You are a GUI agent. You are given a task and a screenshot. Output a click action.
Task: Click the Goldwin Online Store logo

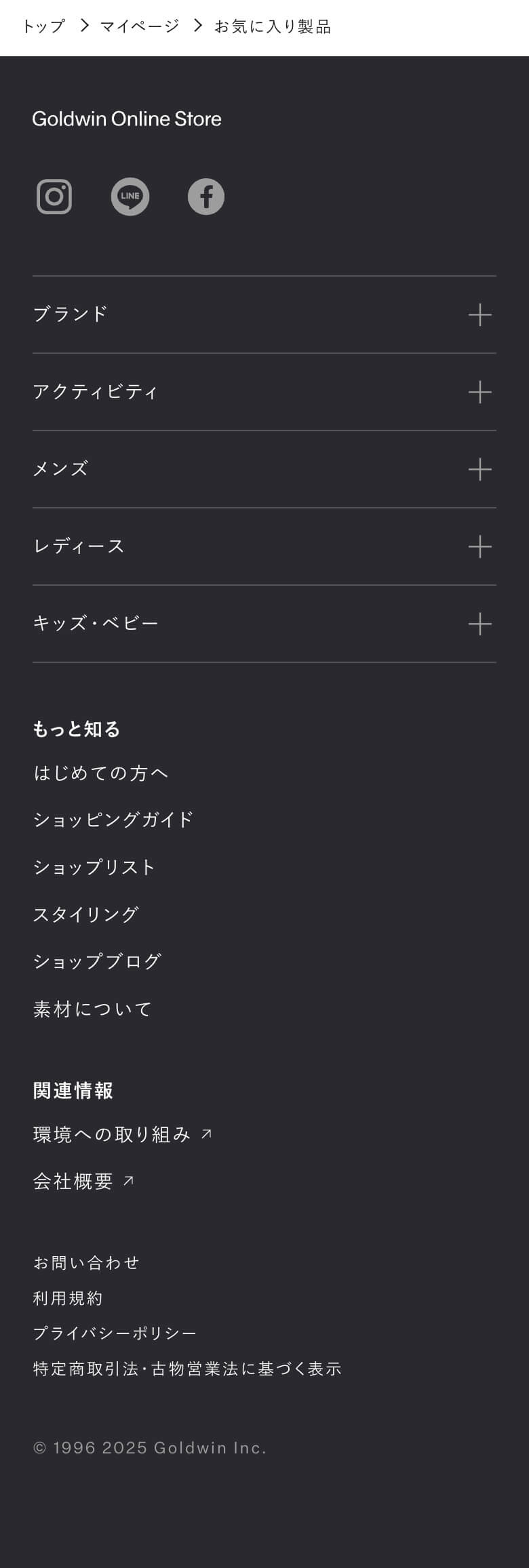(127, 119)
